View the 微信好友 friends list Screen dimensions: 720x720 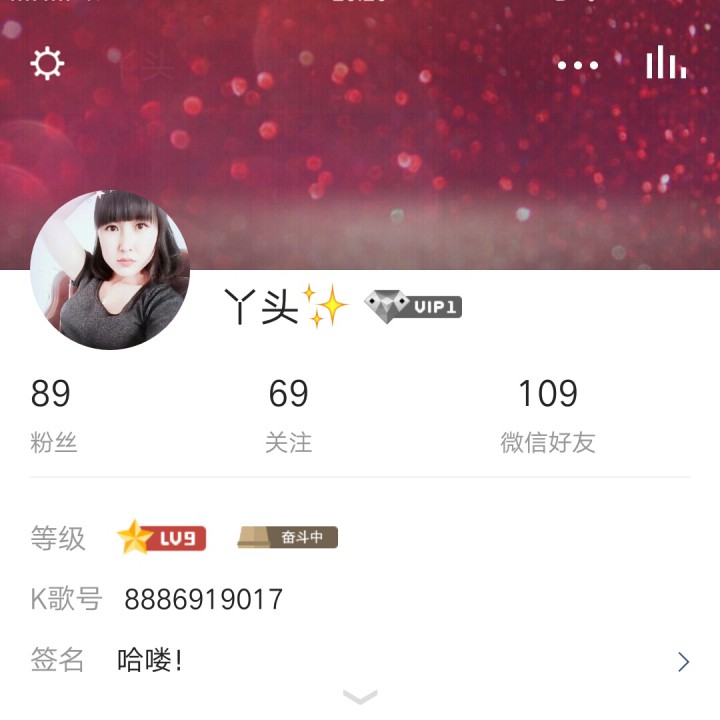click(x=548, y=415)
